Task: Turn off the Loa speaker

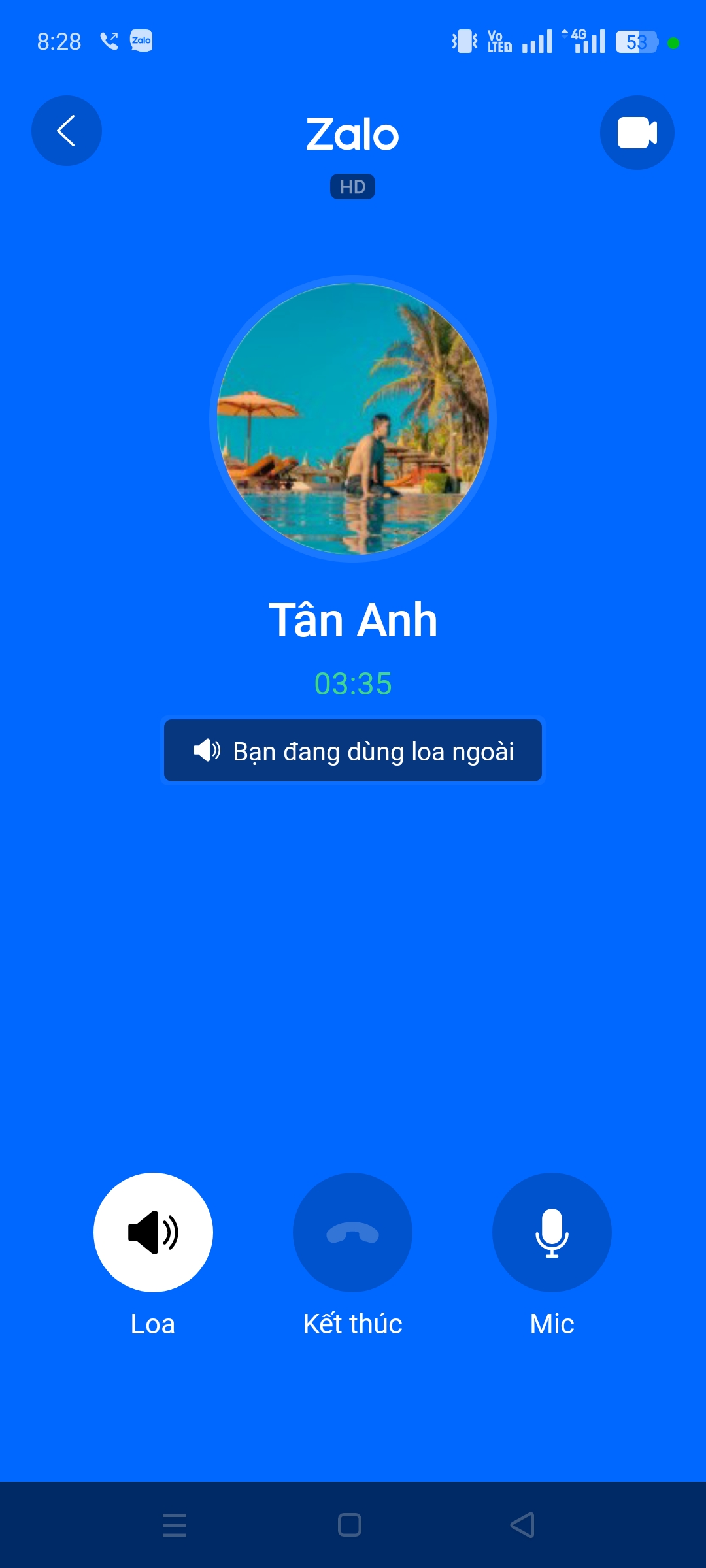Action: 153,1232
